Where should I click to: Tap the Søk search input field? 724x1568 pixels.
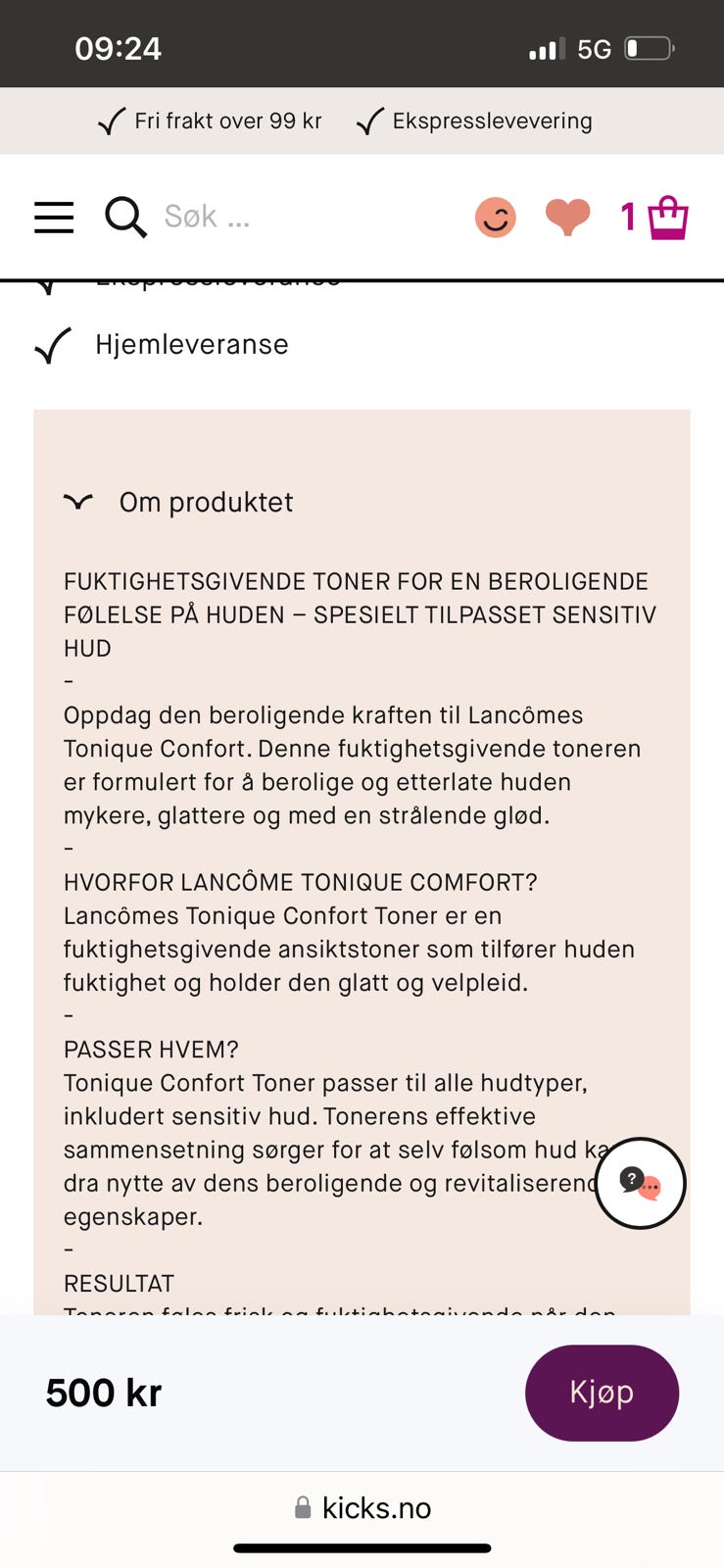245,217
